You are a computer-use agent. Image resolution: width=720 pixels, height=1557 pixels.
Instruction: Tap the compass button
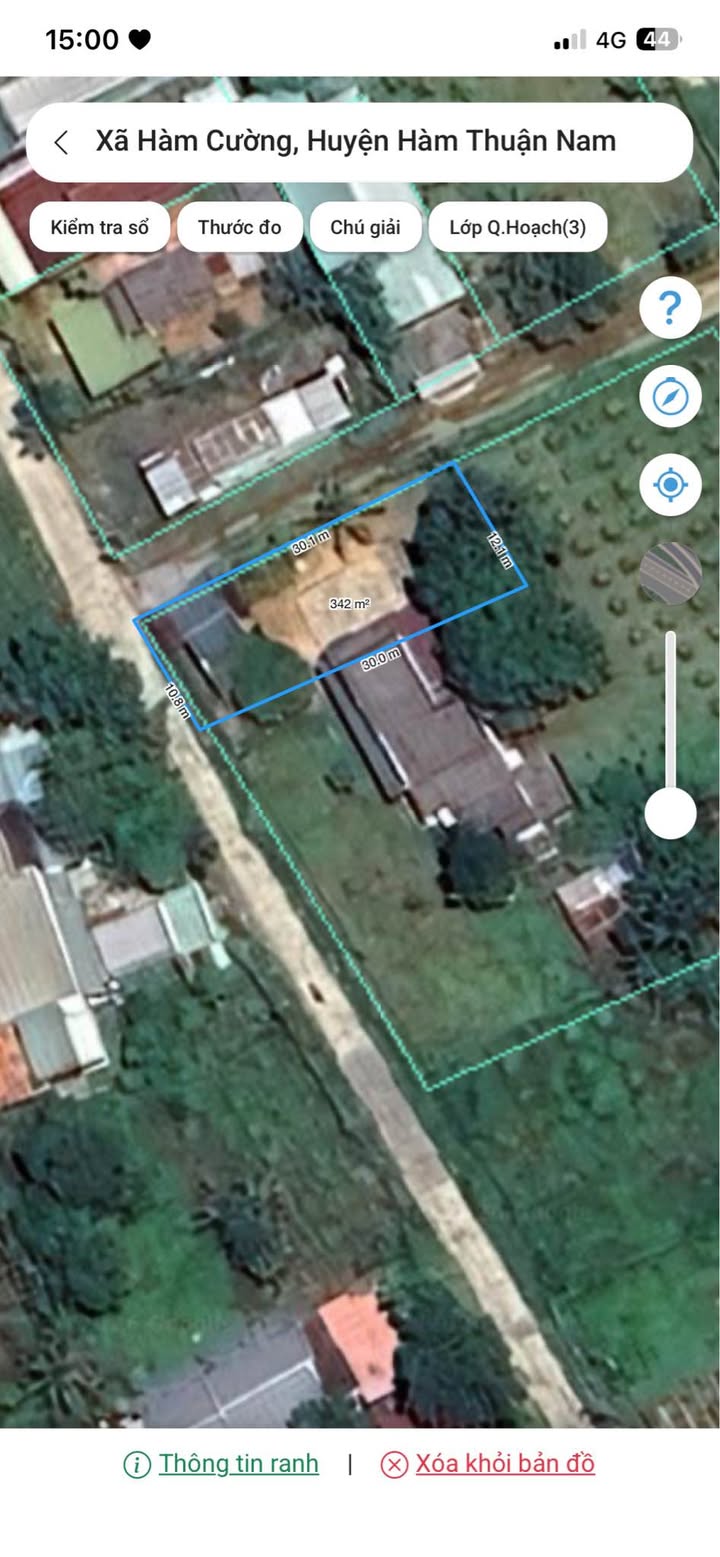click(x=670, y=397)
